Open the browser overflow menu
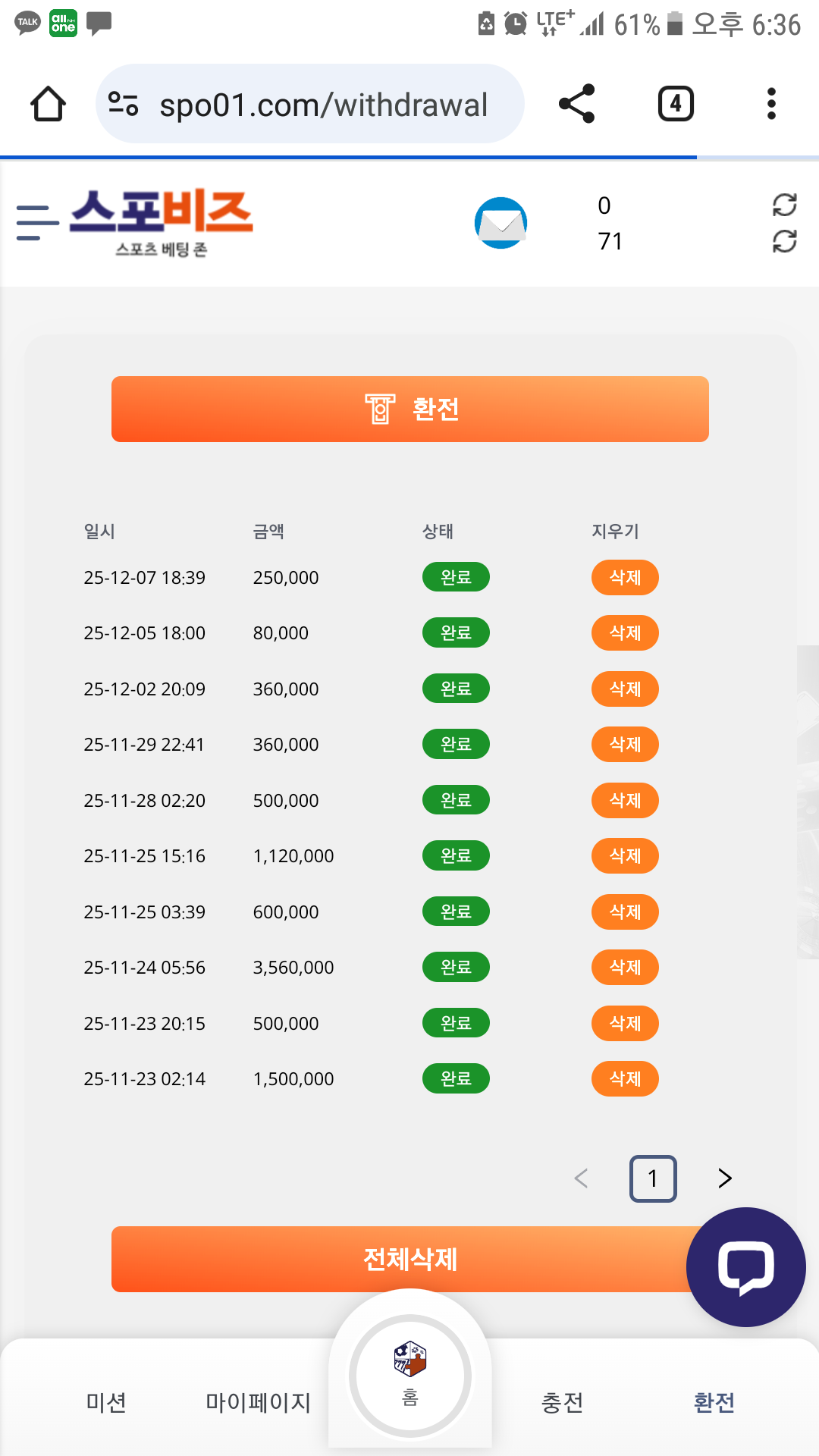Image resolution: width=819 pixels, height=1456 pixels. click(x=771, y=104)
